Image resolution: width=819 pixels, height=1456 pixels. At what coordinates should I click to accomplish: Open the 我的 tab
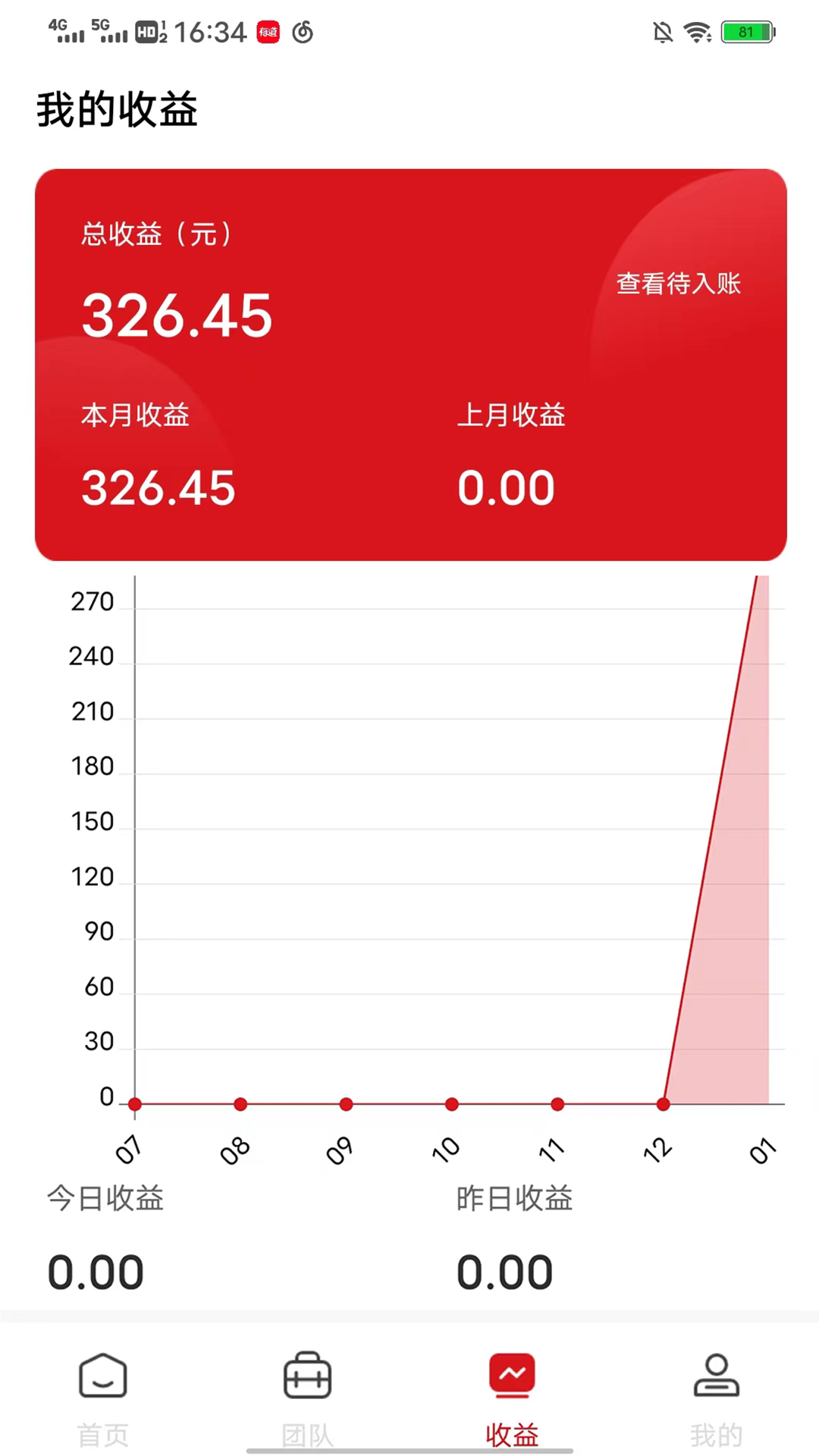click(x=716, y=1397)
